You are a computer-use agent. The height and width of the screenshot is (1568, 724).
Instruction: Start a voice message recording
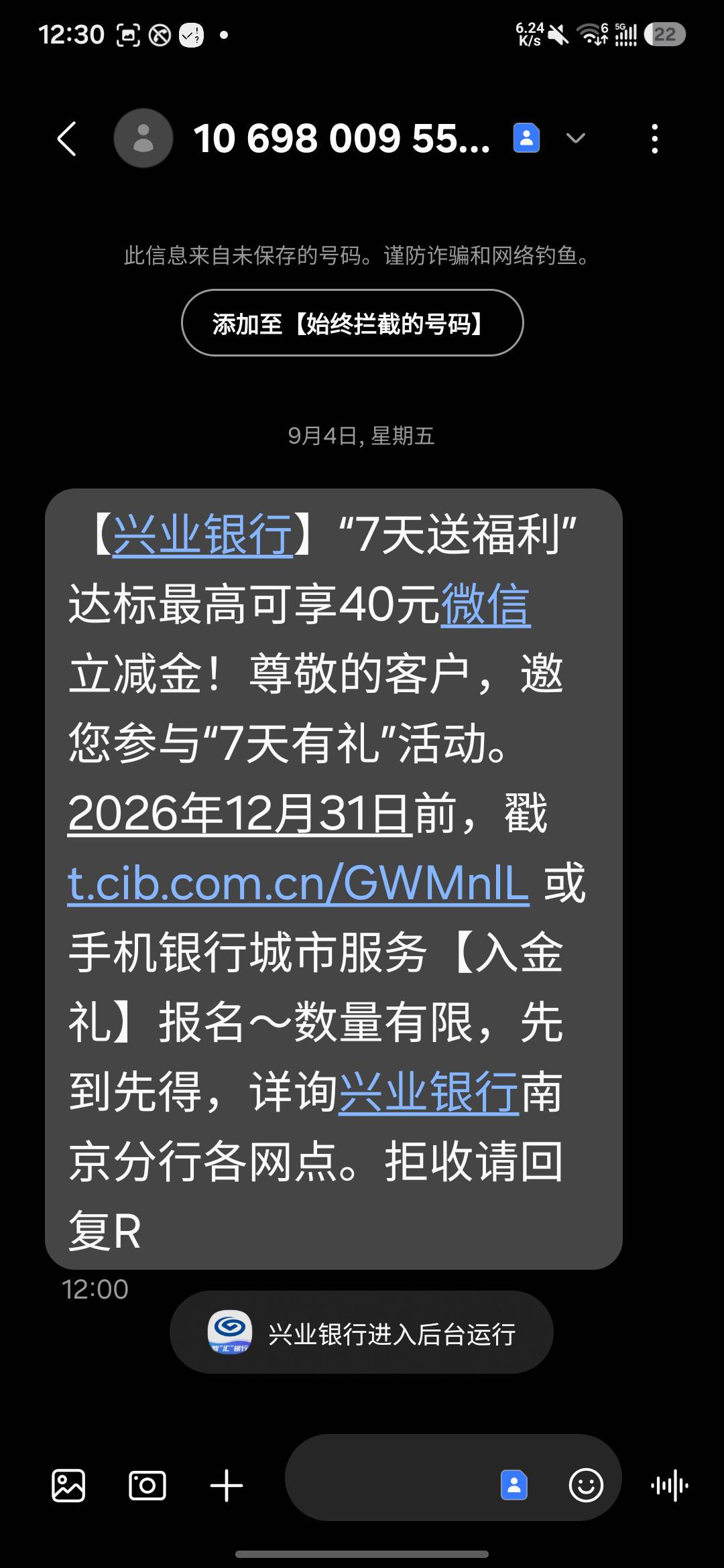click(x=669, y=1486)
